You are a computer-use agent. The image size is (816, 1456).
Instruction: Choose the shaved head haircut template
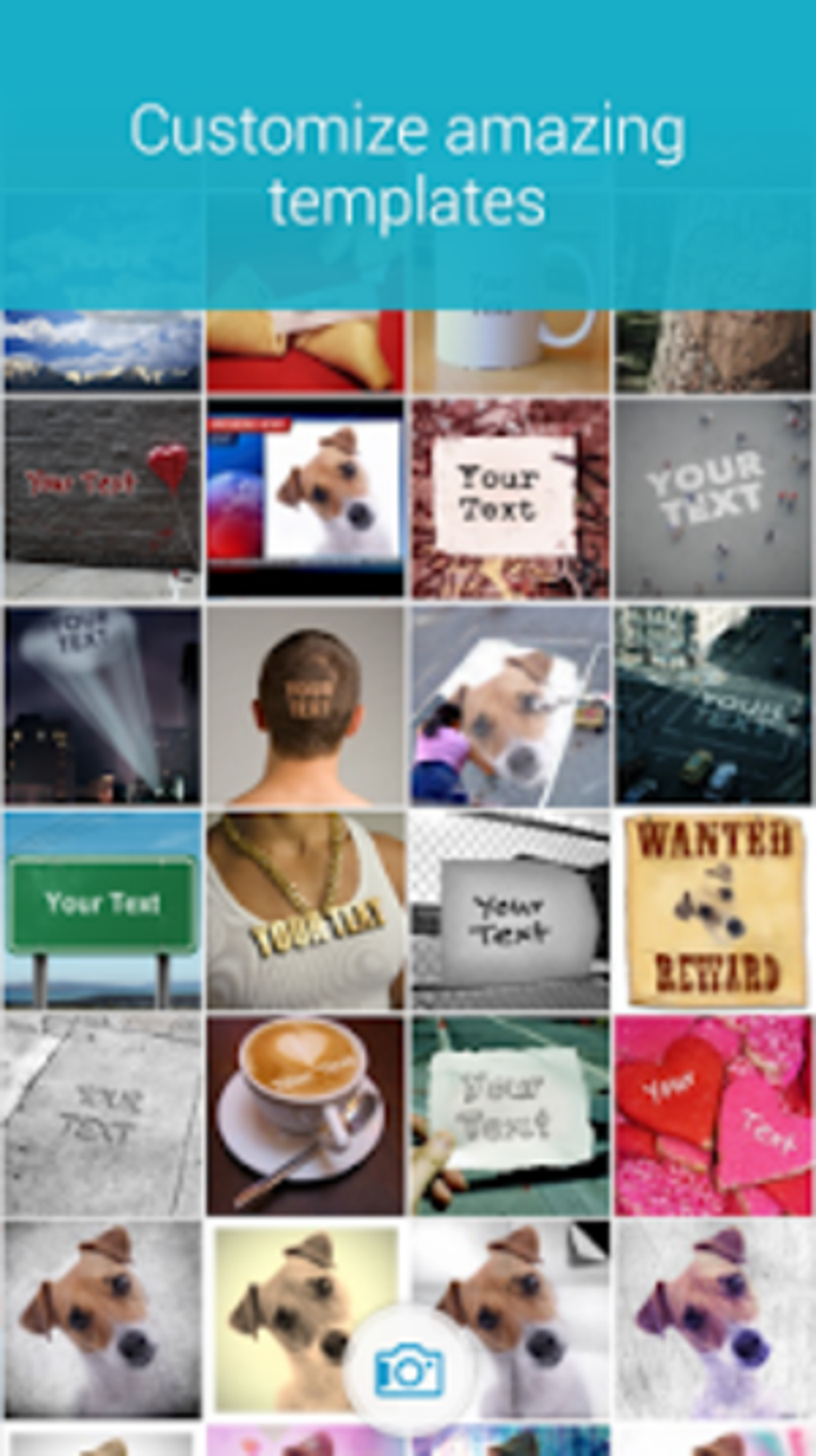[306, 705]
